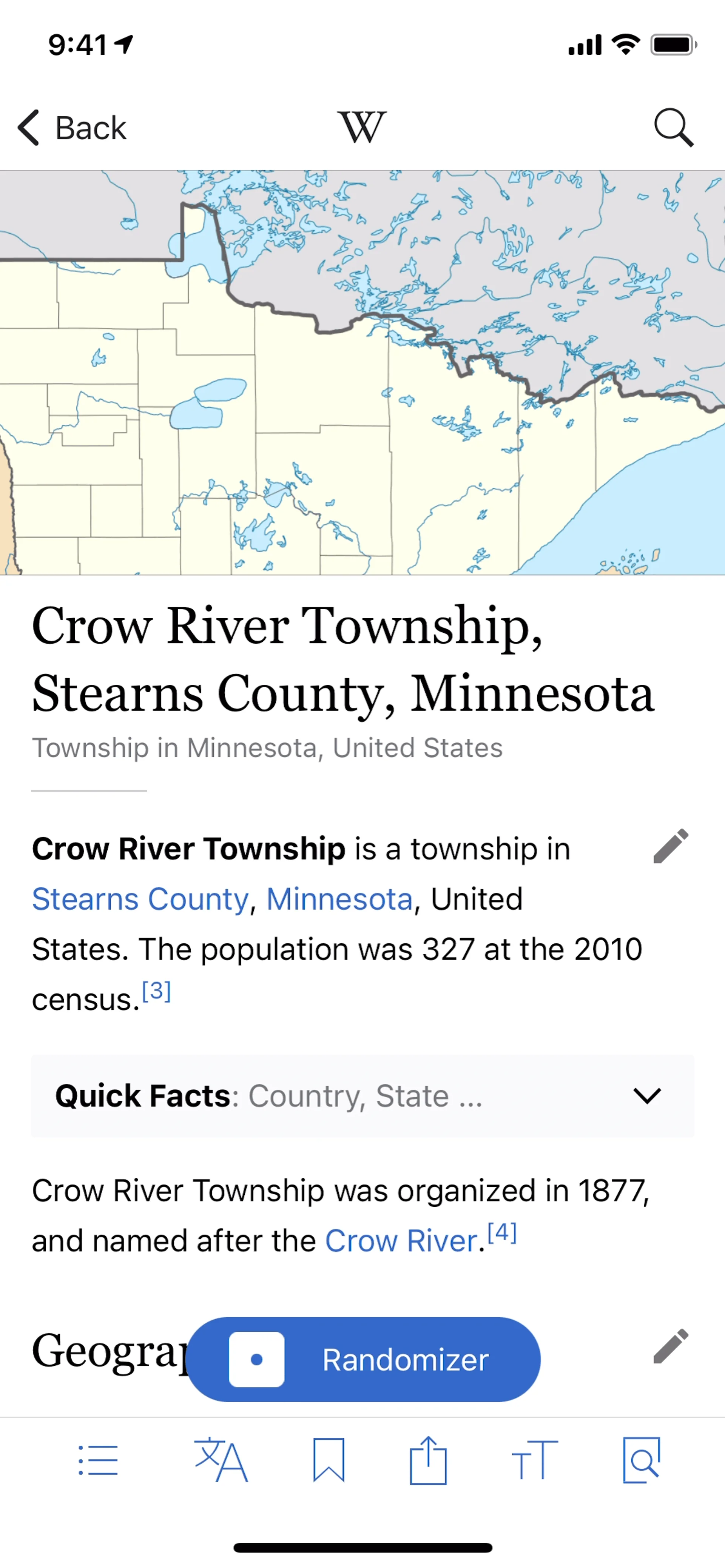Open the Minnesota link

tap(340, 899)
